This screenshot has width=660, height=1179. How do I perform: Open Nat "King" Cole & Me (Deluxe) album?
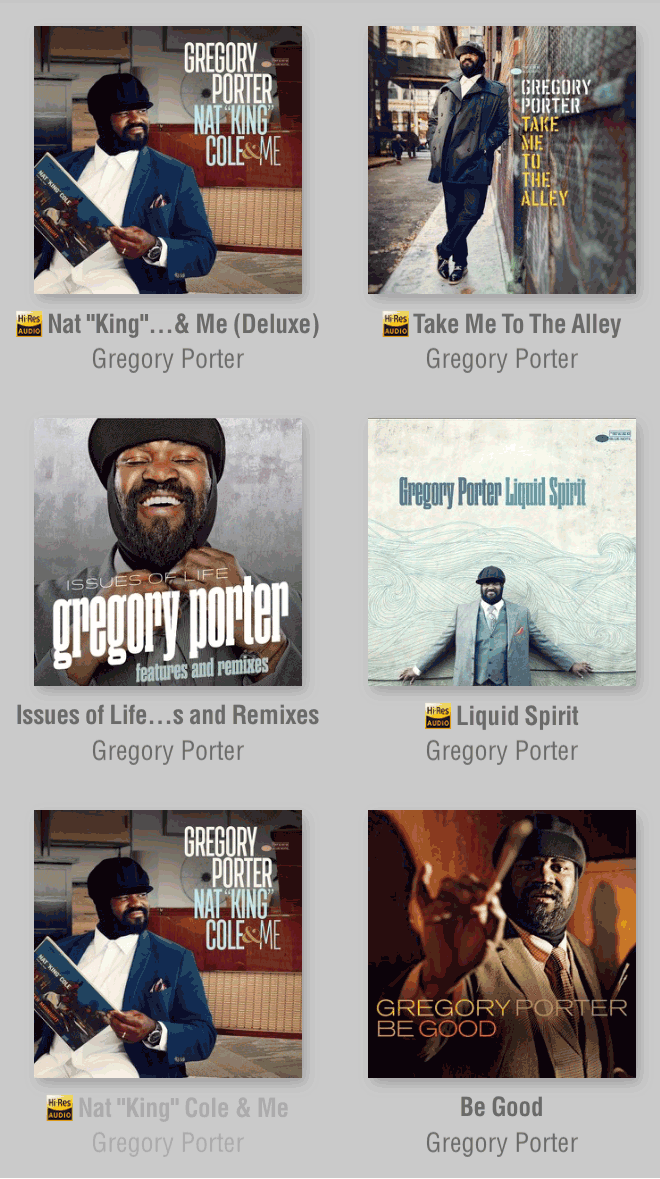pyautogui.click(x=168, y=160)
